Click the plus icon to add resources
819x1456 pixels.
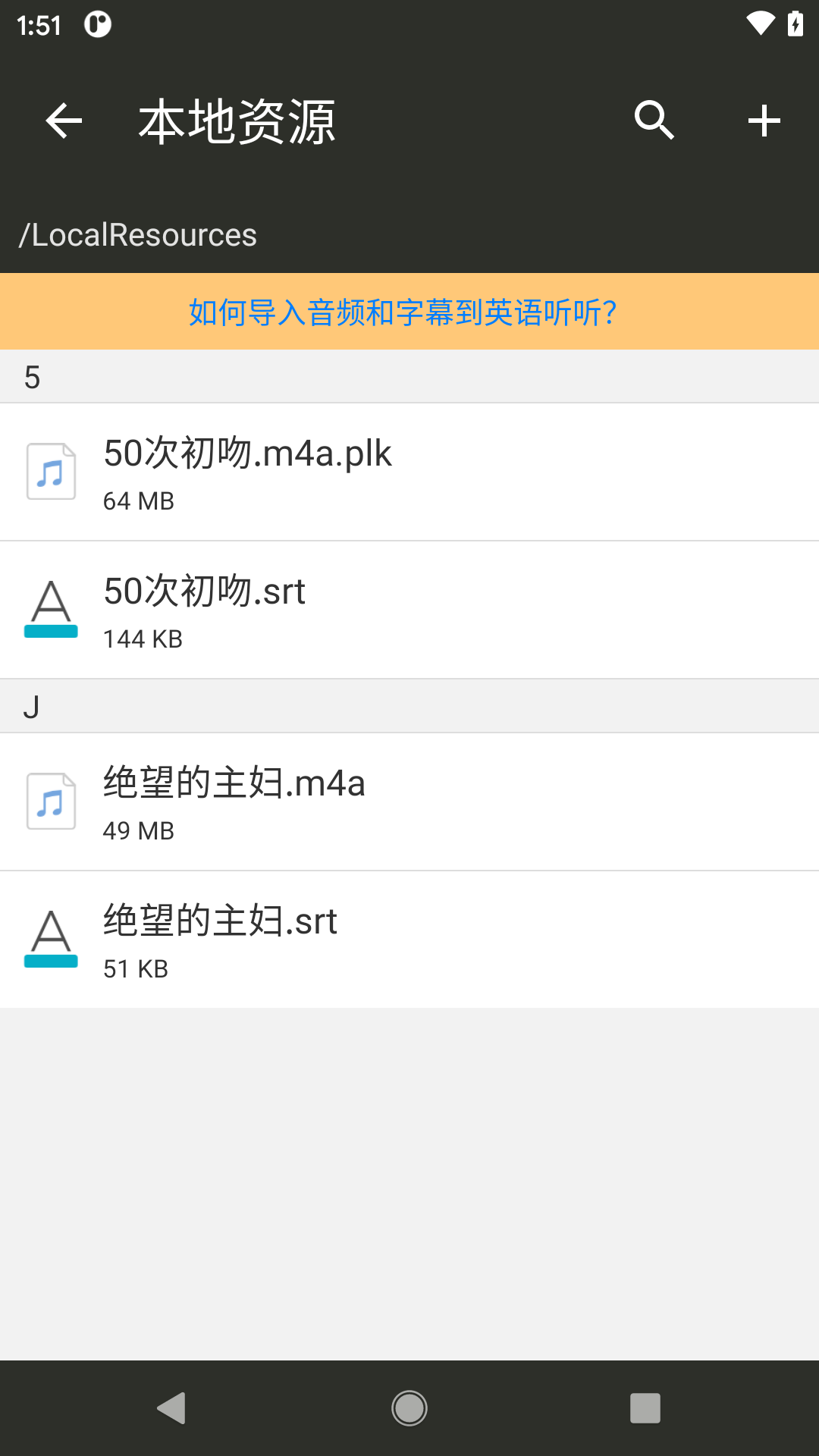point(764,120)
